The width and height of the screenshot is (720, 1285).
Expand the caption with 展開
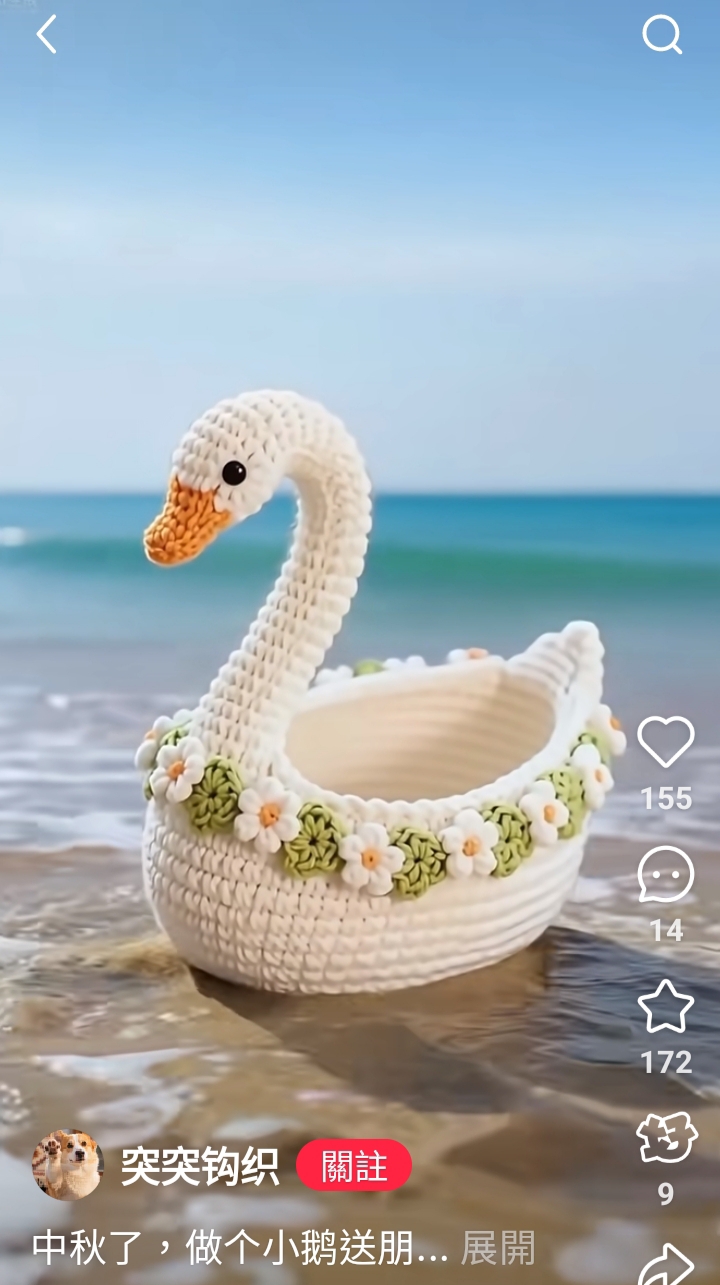click(x=497, y=1248)
